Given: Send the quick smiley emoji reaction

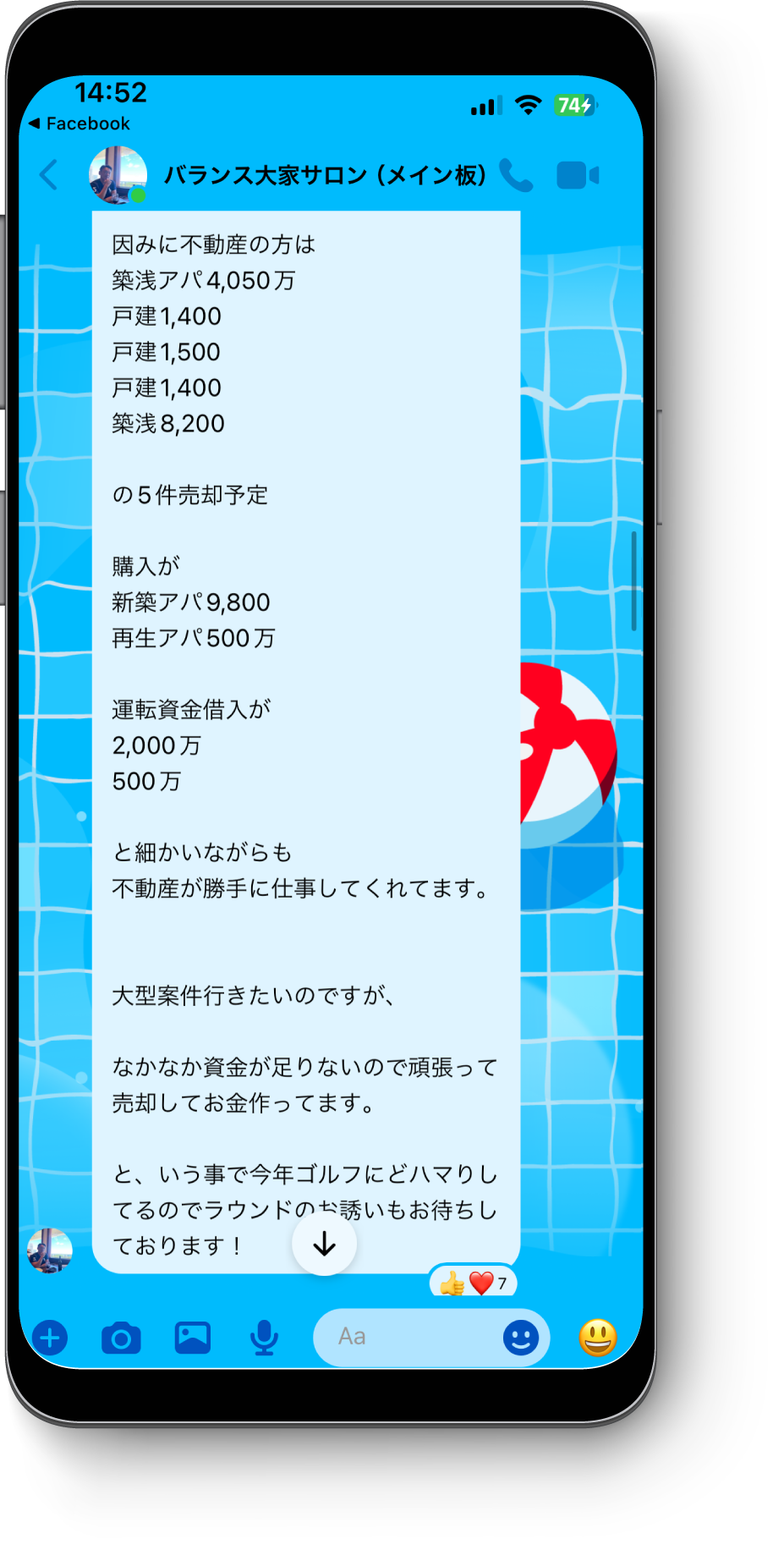Looking at the screenshot, I should click(x=597, y=1338).
